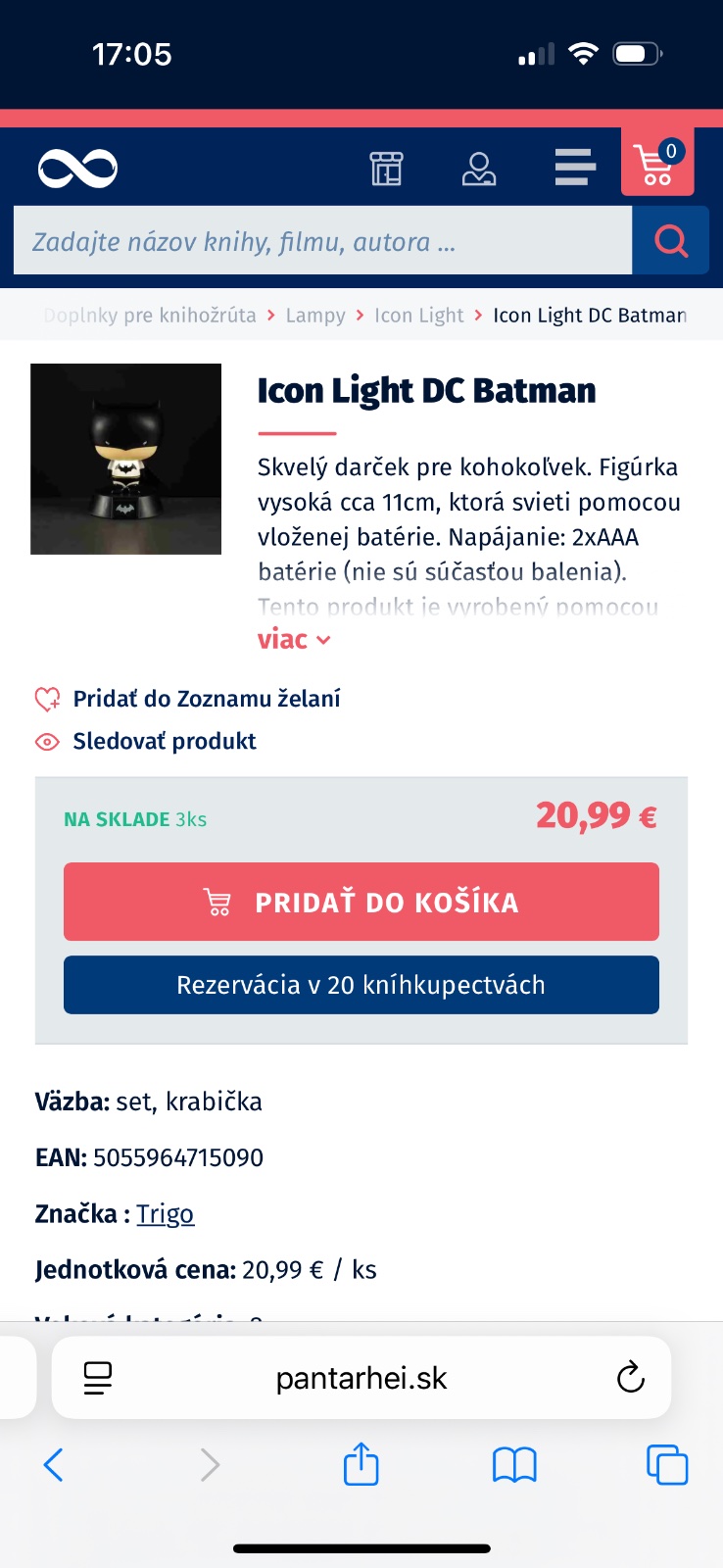Go to Lampy breadcrumb category
This screenshot has width=723, height=1568.
pos(315,316)
